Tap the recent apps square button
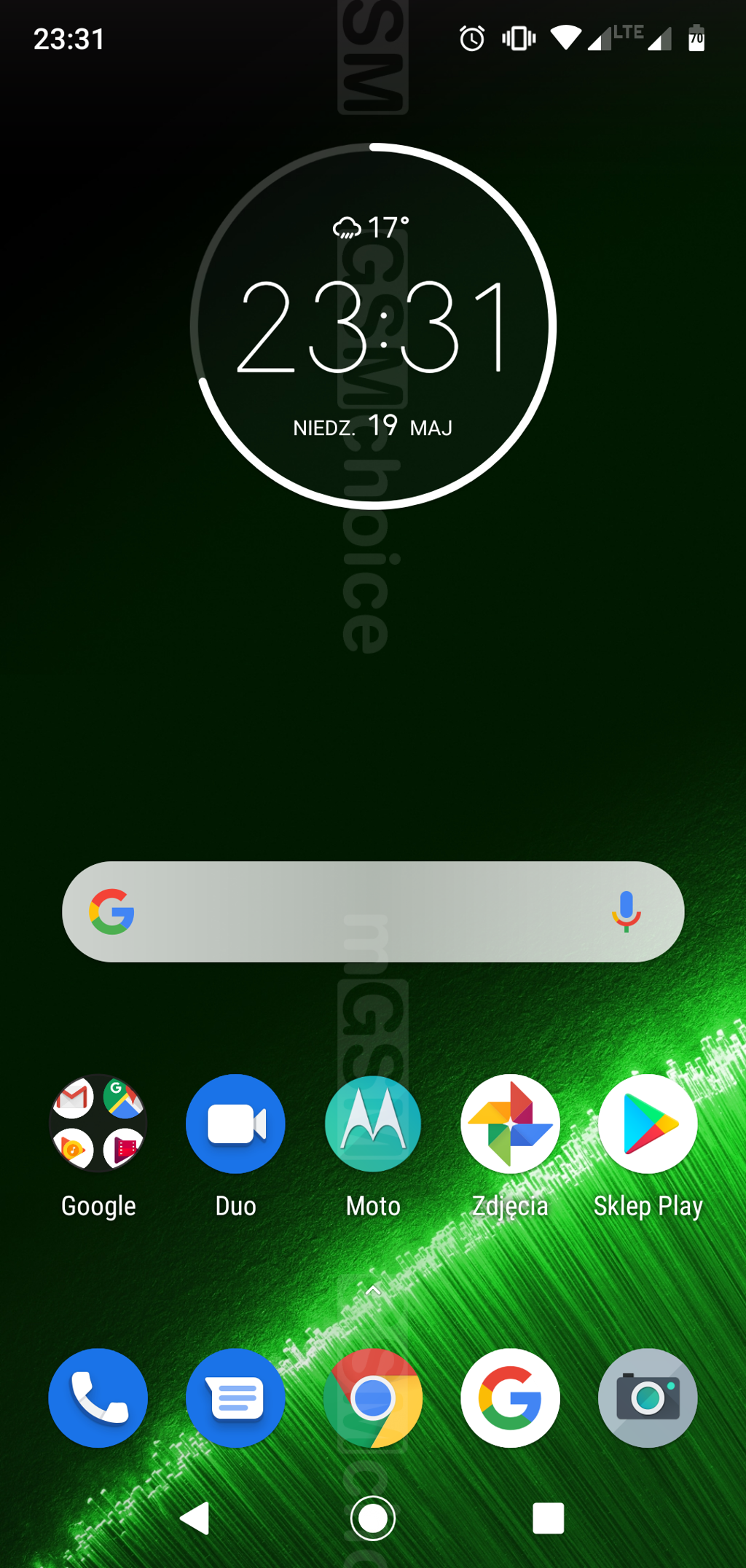This screenshot has height=1568, width=746. pos(548,1518)
